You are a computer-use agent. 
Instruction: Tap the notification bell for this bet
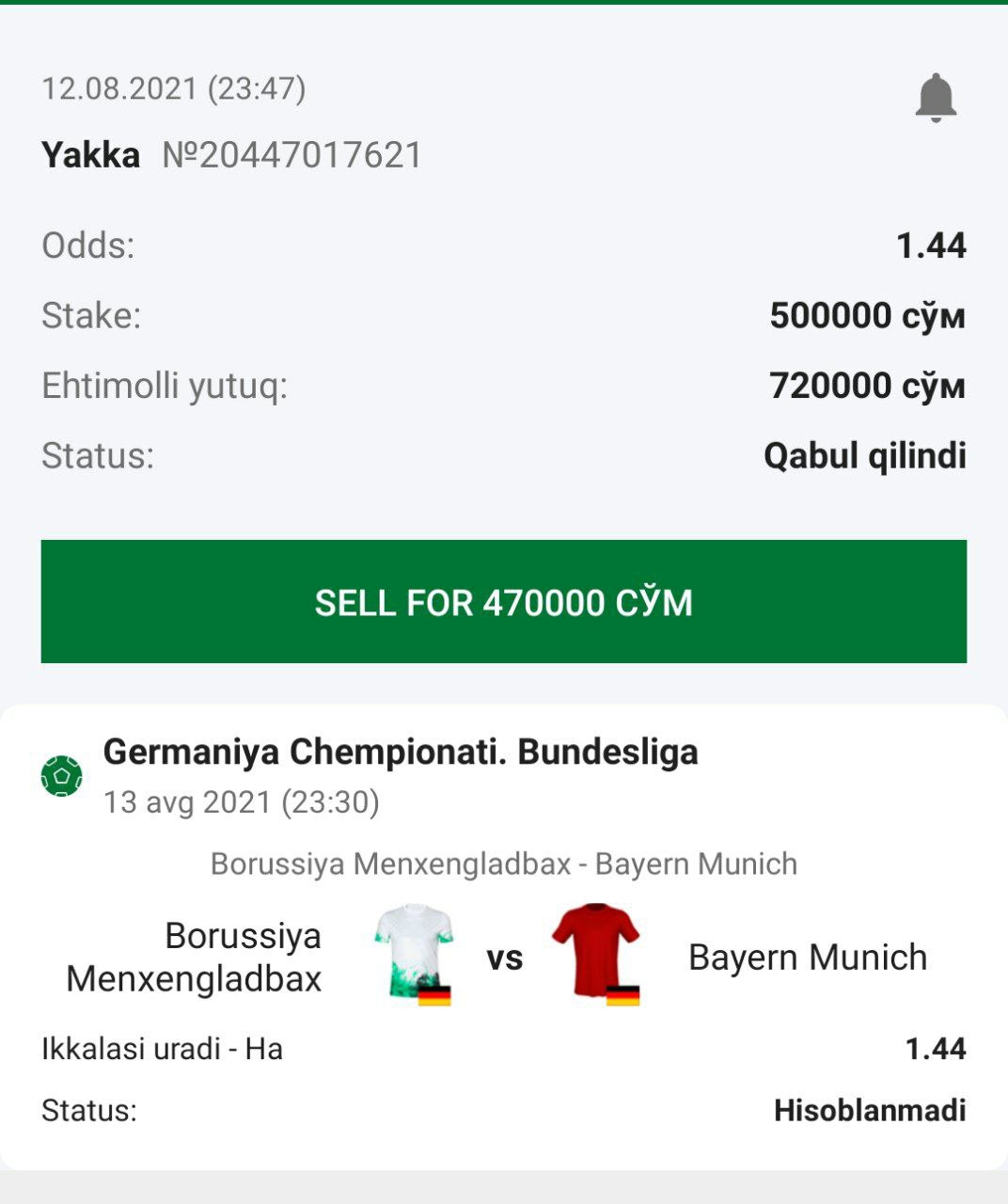coord(936,97)
